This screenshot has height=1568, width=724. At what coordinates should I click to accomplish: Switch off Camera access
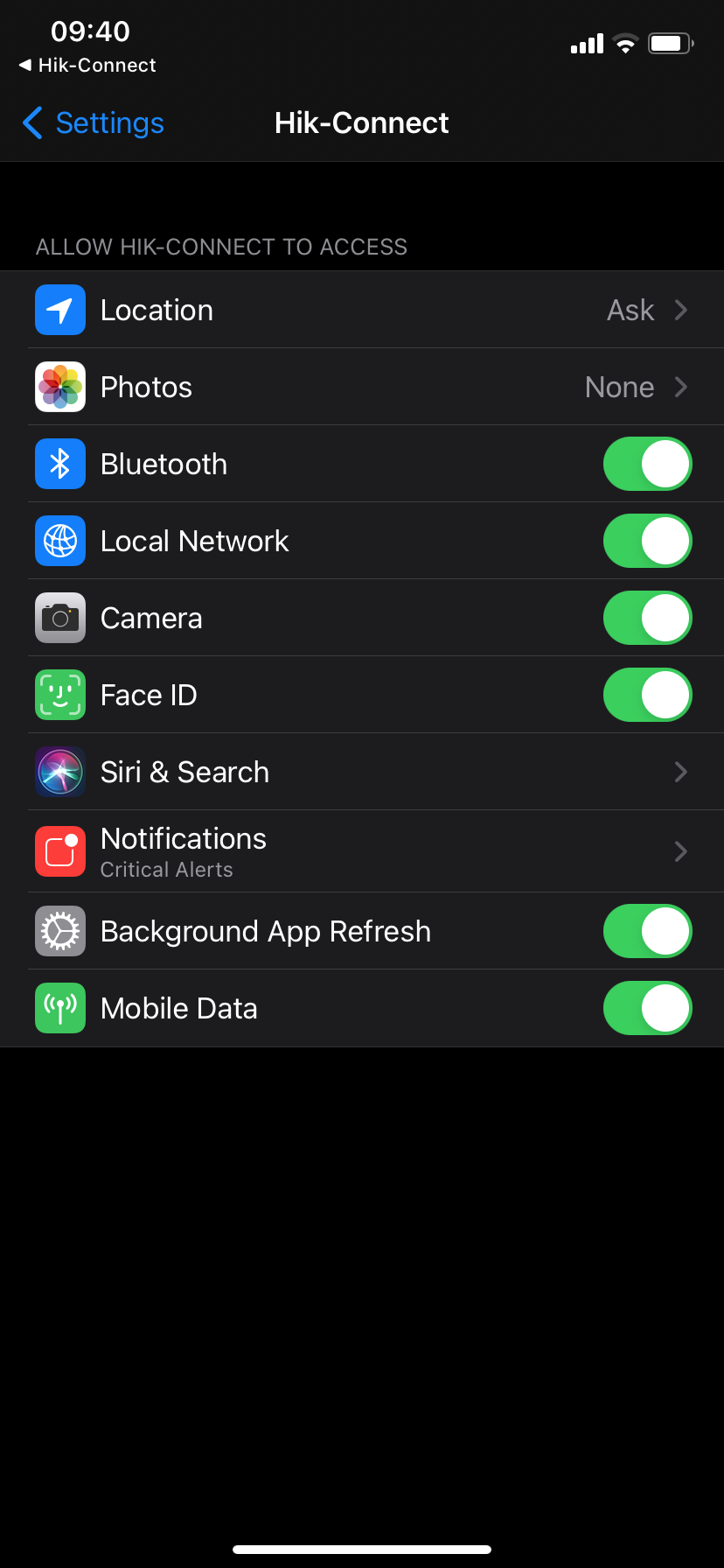click(647, 618)
